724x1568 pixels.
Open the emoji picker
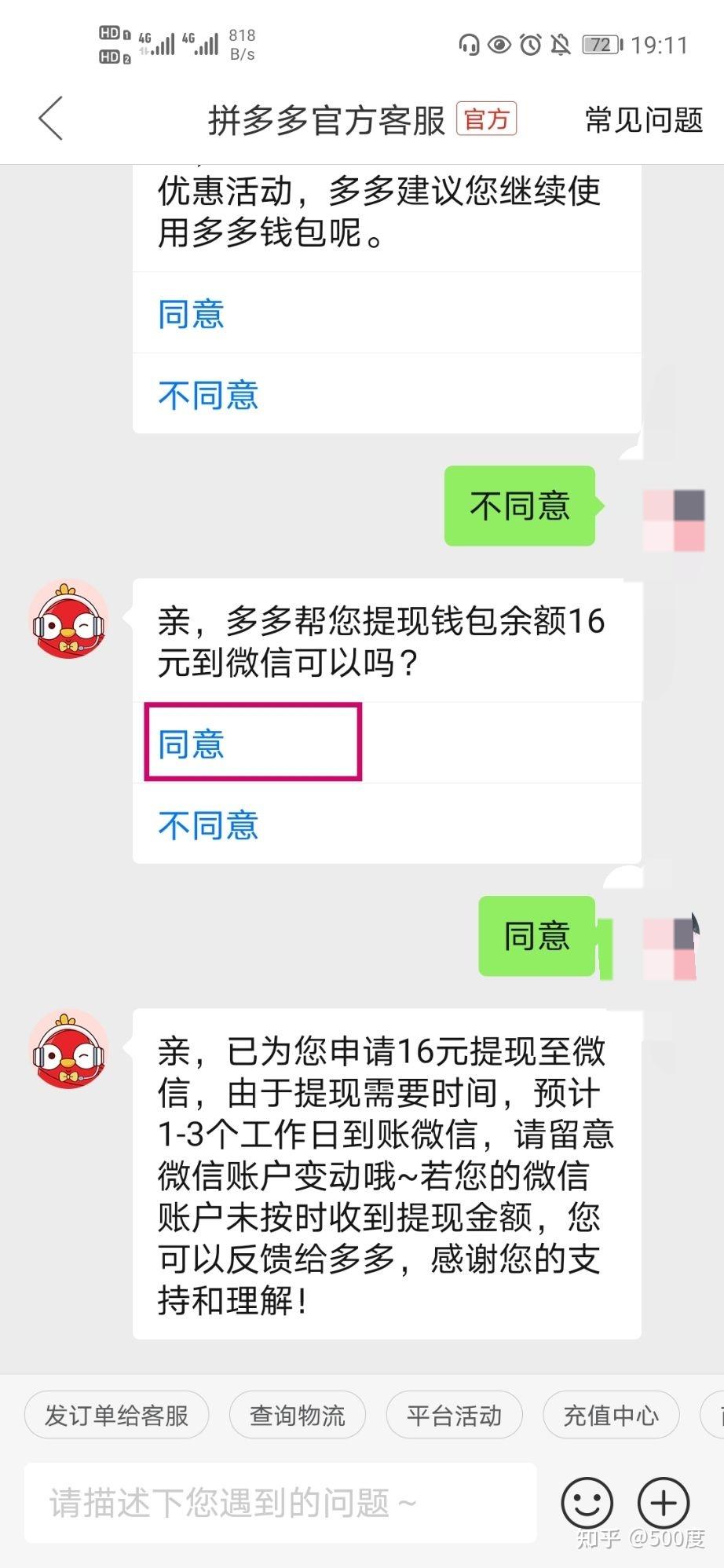(587, 1503)
